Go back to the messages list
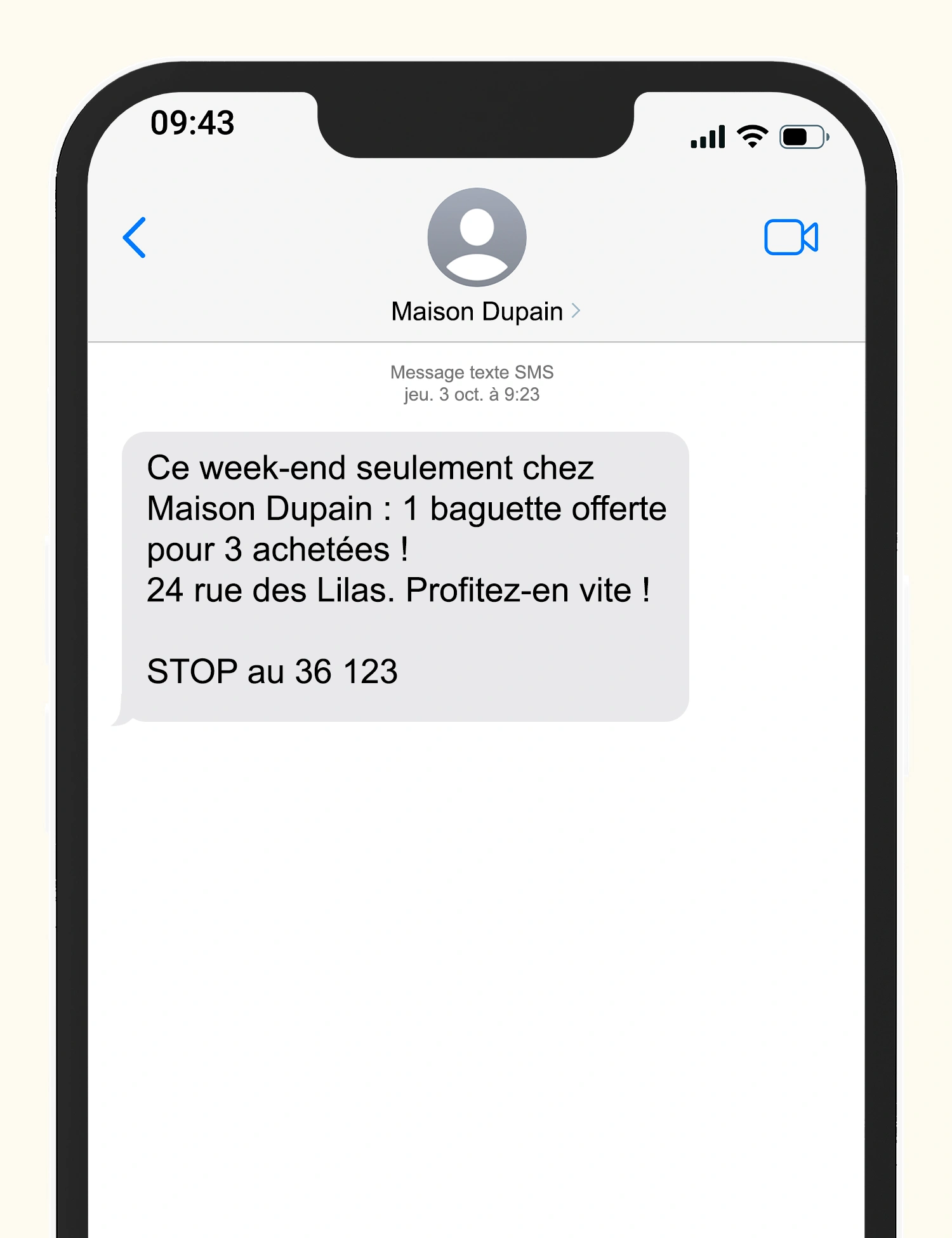Image resolution: width=952 pixels, height=1238 pixels. coord(135,237)
